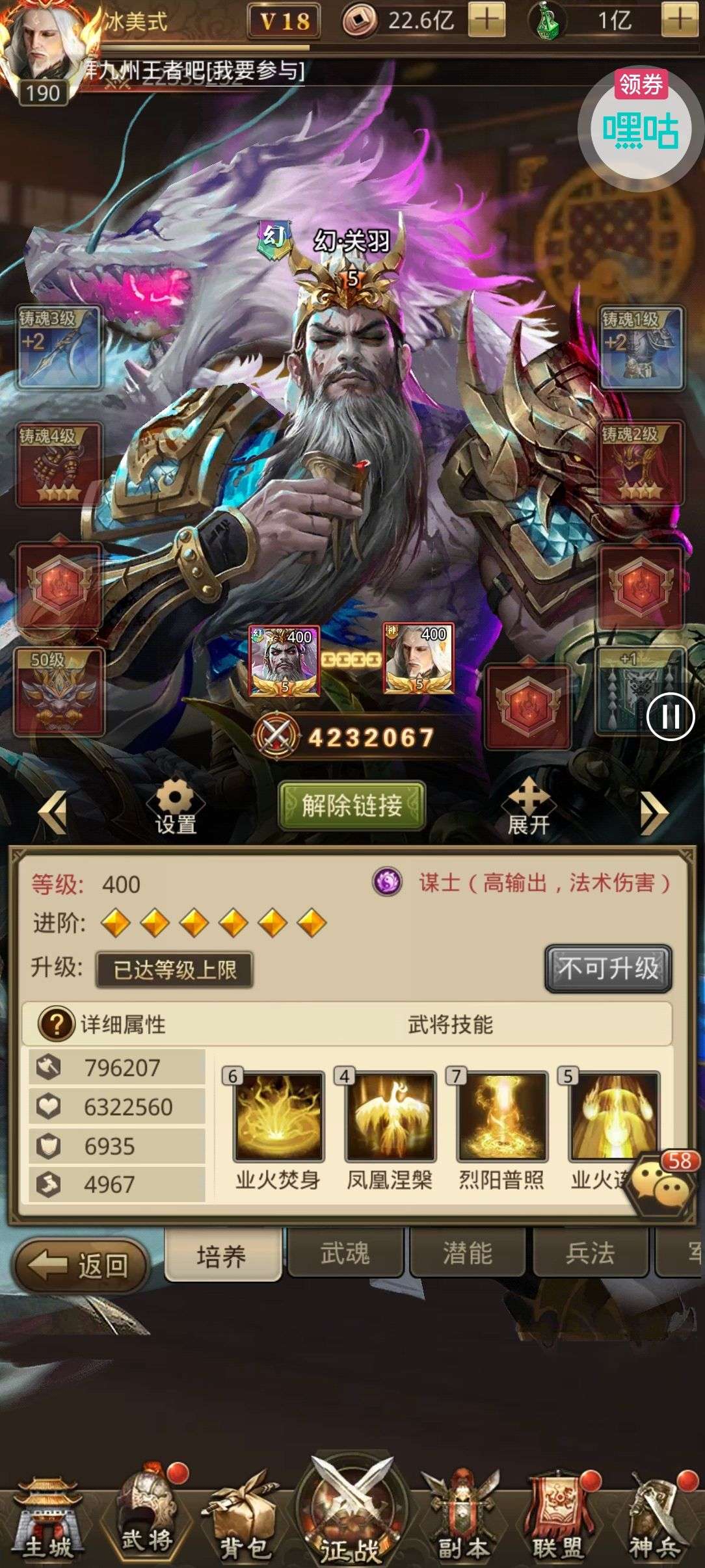
Task: Switch to the 兵法 tab
Action: point(590,1253)
